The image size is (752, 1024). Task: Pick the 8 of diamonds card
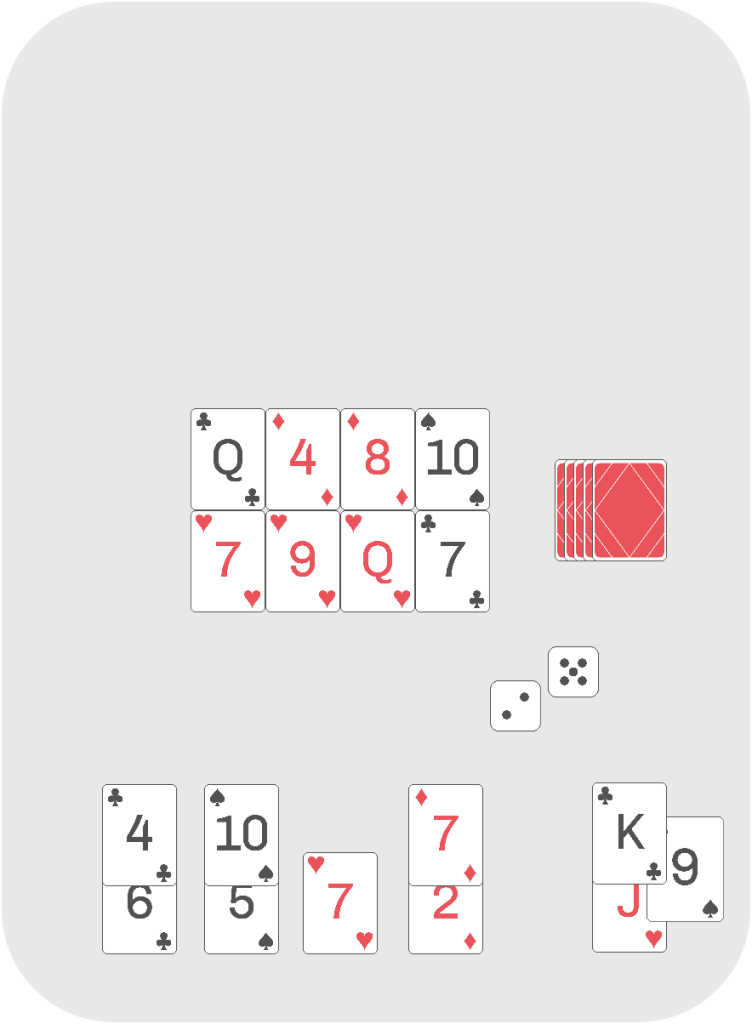point(378,459)
